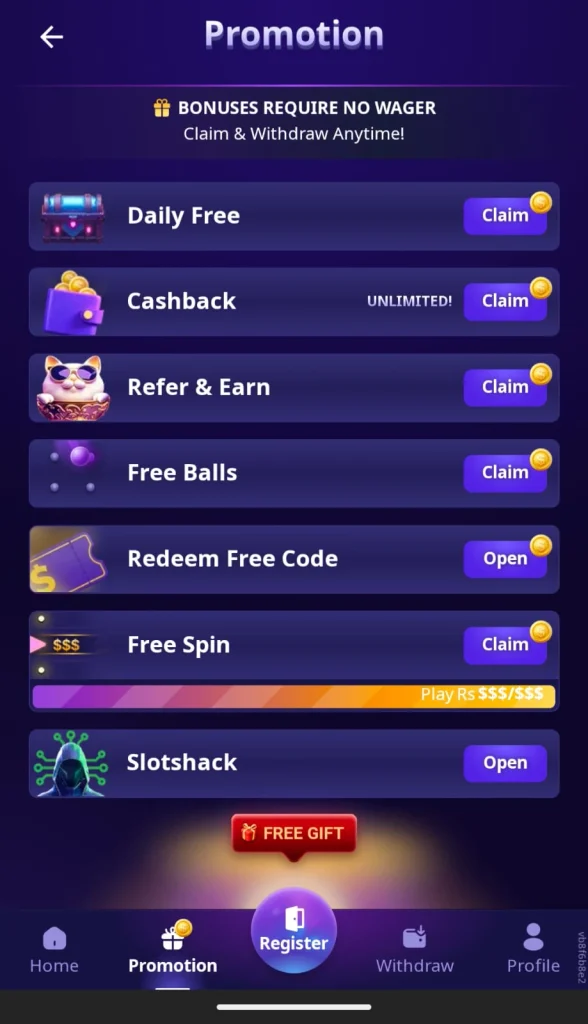Claim the Daily Free bonus
Screen dimensions: 588x1024
click(x=505, y=216)
